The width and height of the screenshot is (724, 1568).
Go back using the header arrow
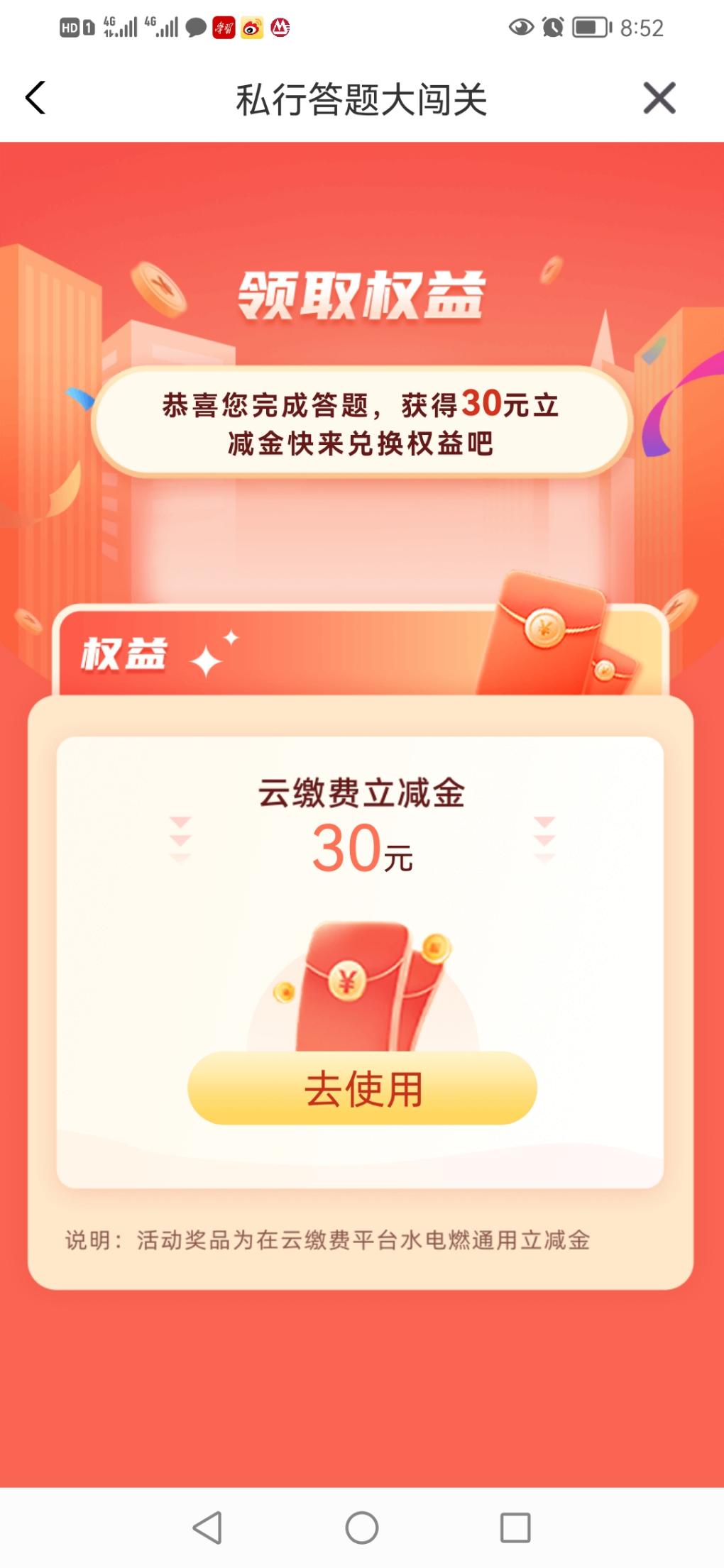tap(35, 98)
